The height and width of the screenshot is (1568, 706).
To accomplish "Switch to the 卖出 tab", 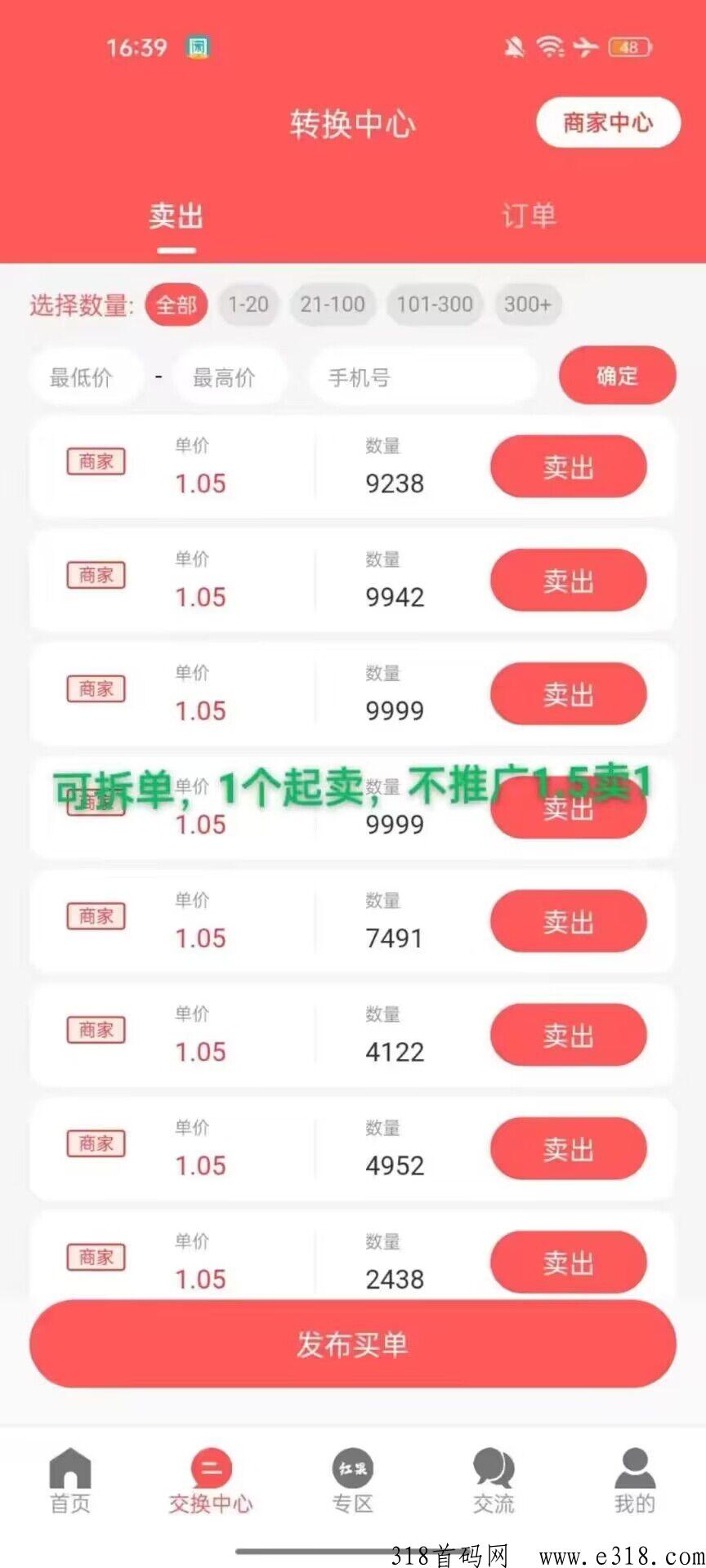I will click(174, 215).
